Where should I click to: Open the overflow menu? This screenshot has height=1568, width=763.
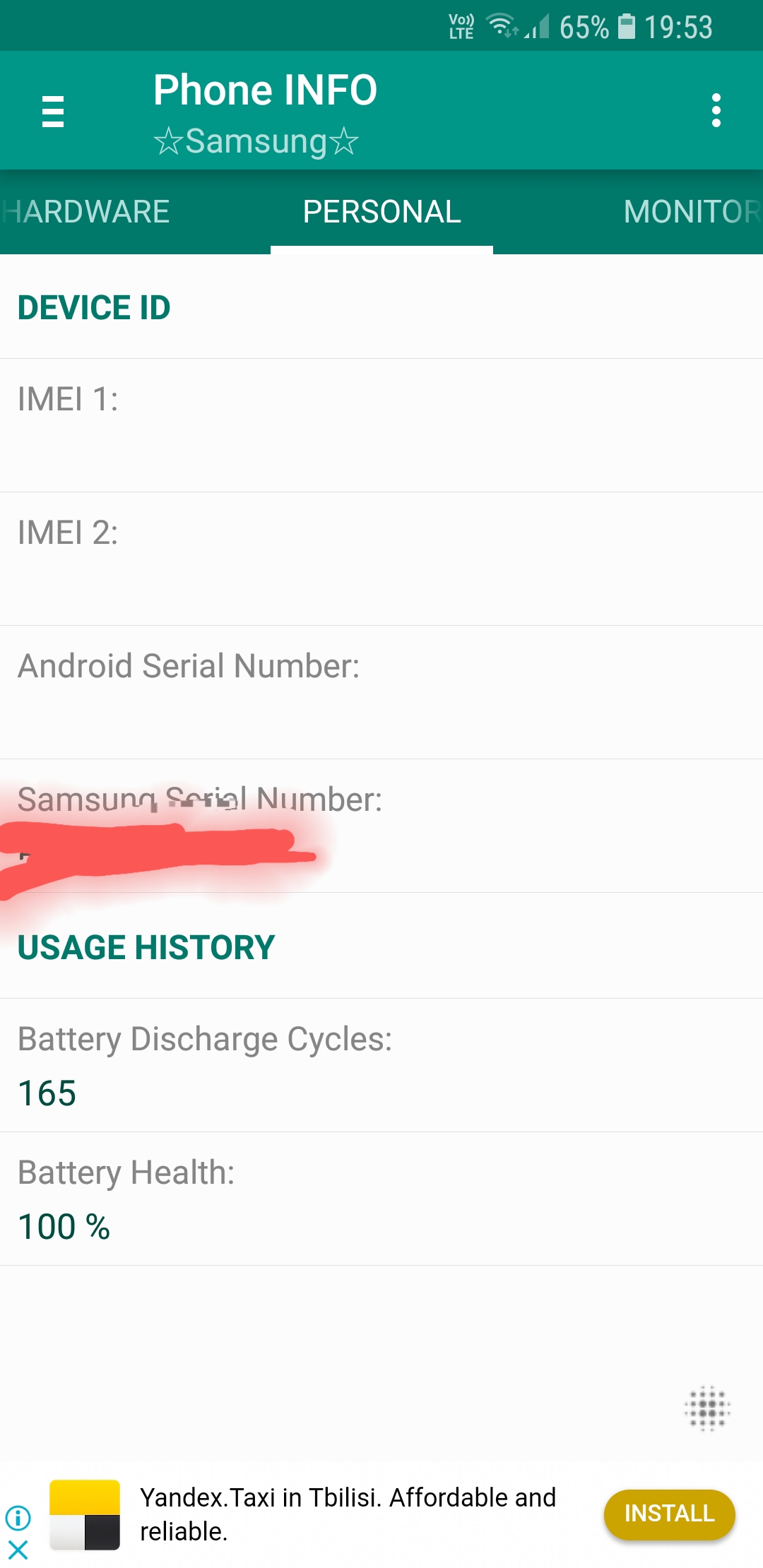716,111
